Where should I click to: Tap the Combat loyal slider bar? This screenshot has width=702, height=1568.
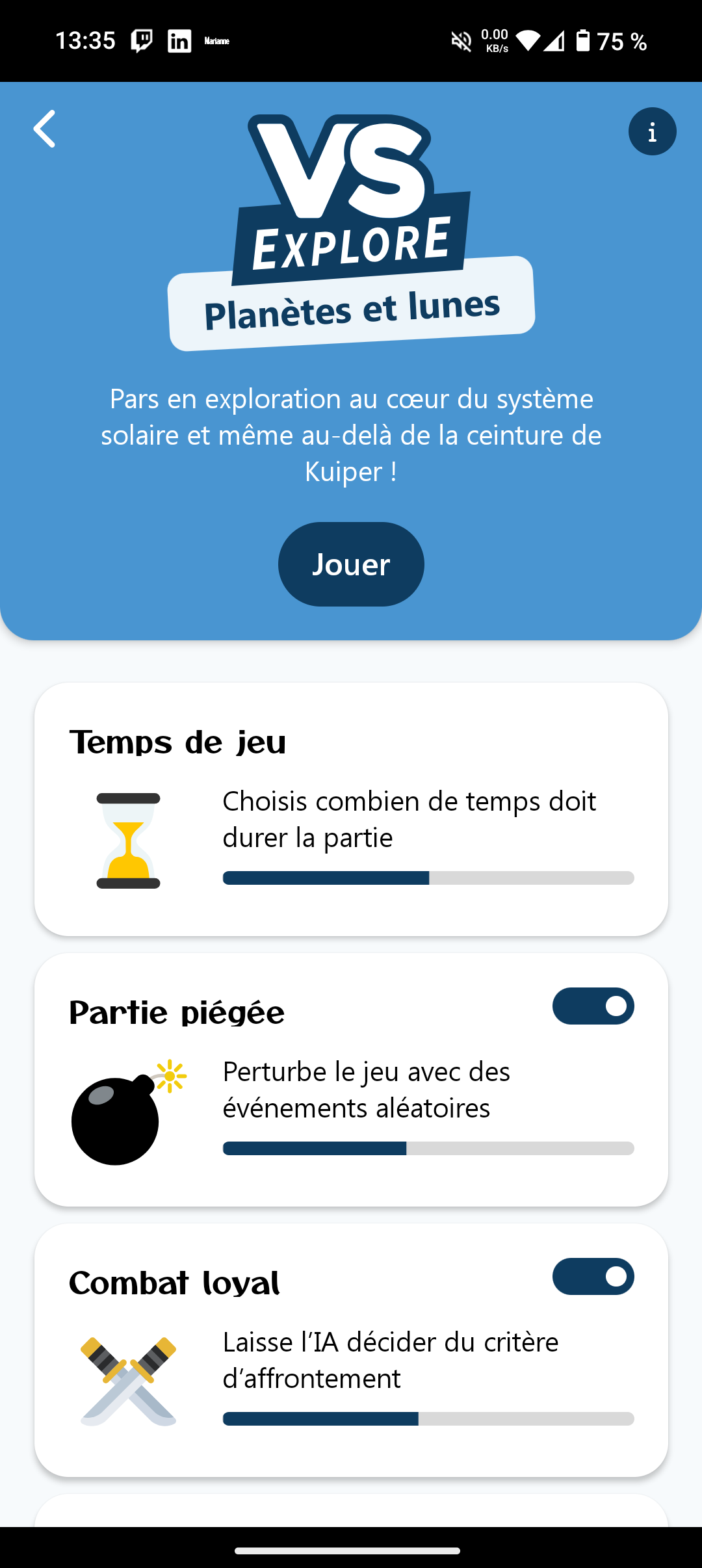coord(428,1418)
